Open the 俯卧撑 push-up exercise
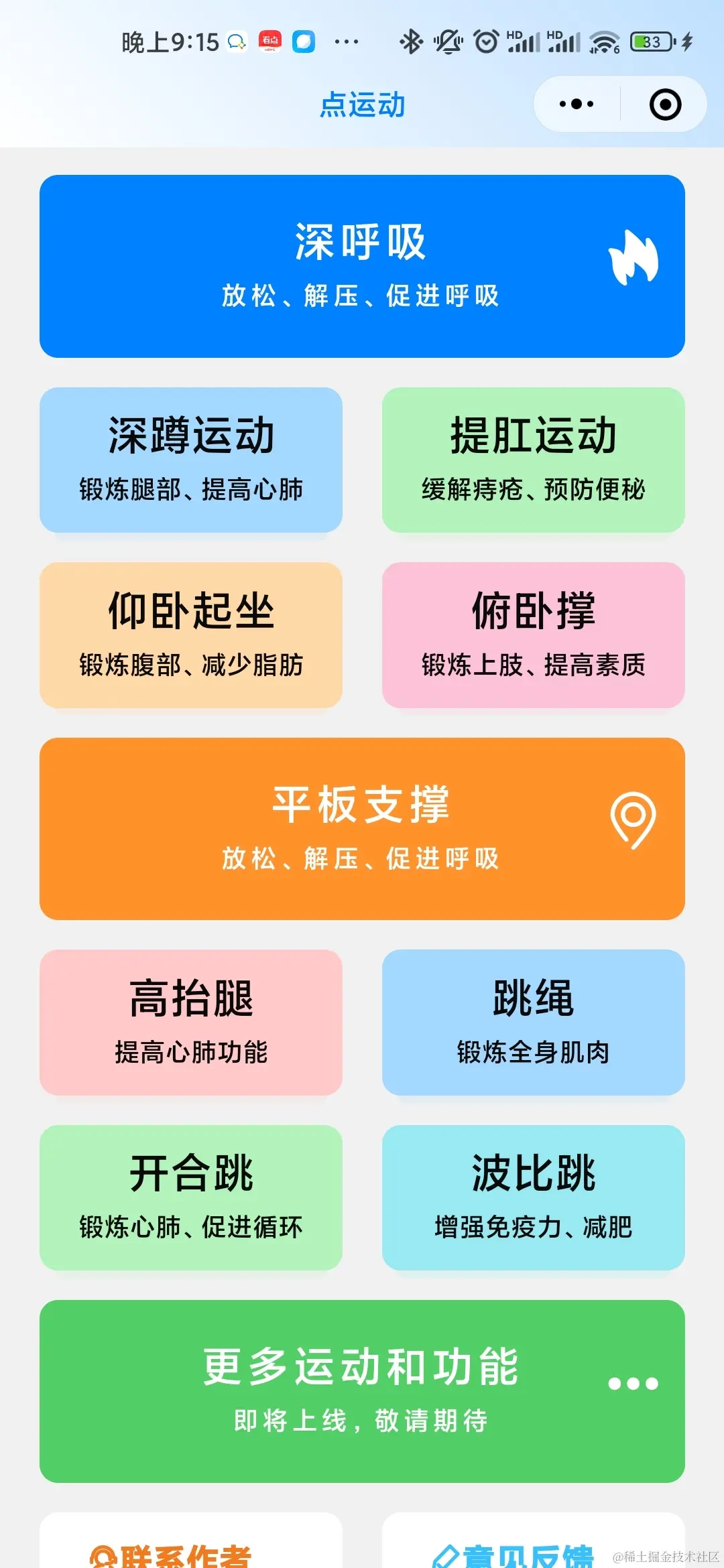Image resolution: width=724 pixels, height=1568 pixels. [533, 635]
